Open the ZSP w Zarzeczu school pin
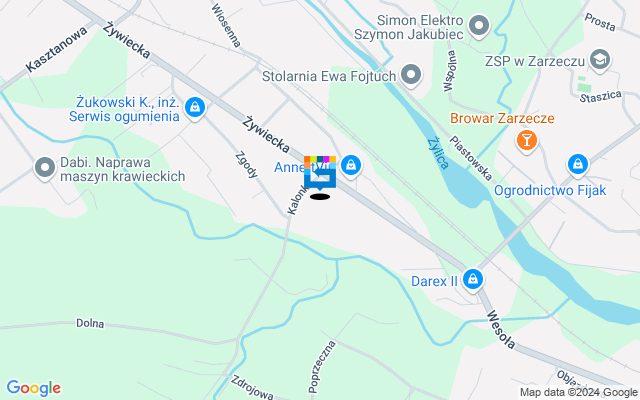Viewport: 640px width, 400px height. point(600,59)
